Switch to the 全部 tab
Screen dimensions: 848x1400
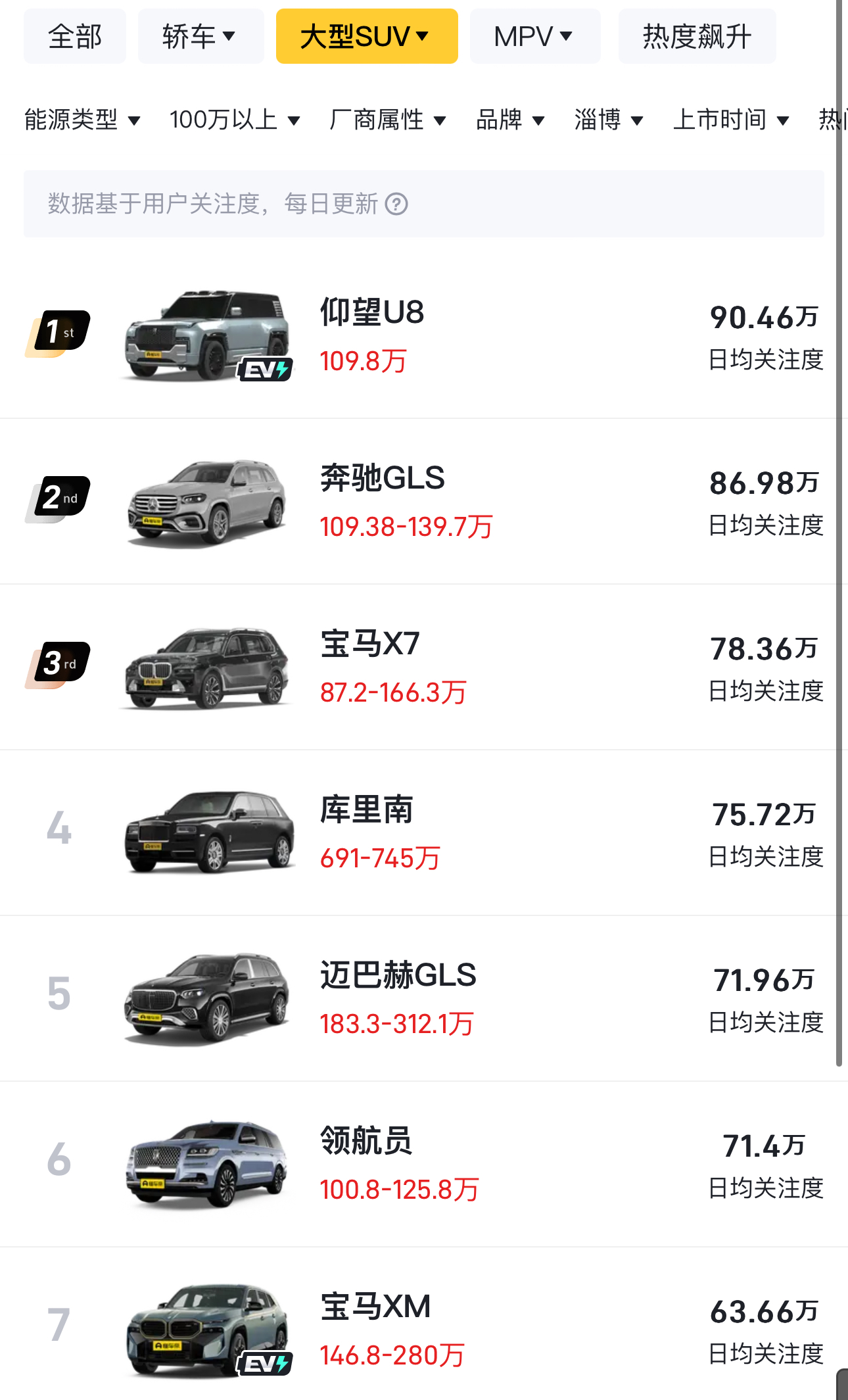tap(75, 36)
